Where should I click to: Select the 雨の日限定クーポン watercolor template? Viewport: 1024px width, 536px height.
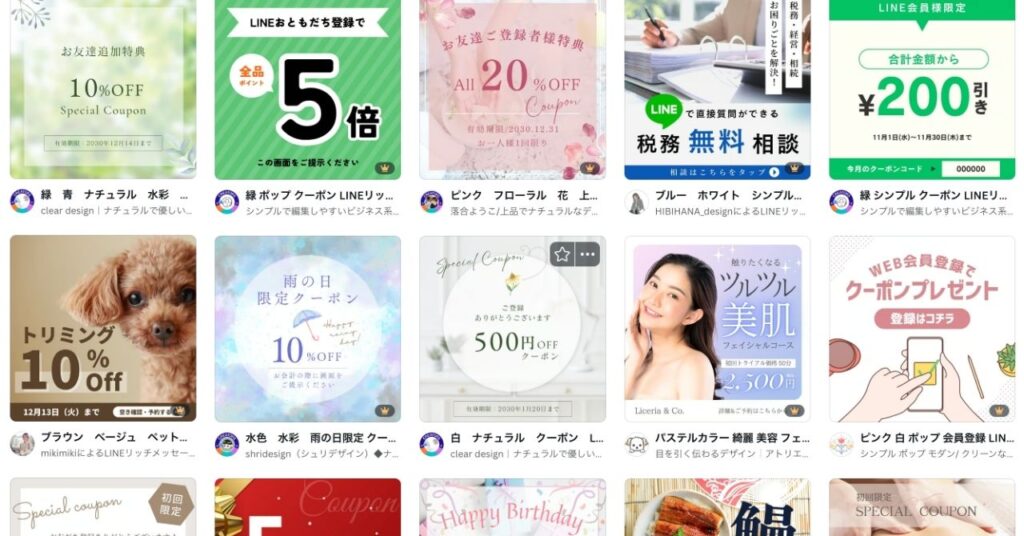[307, 328]
